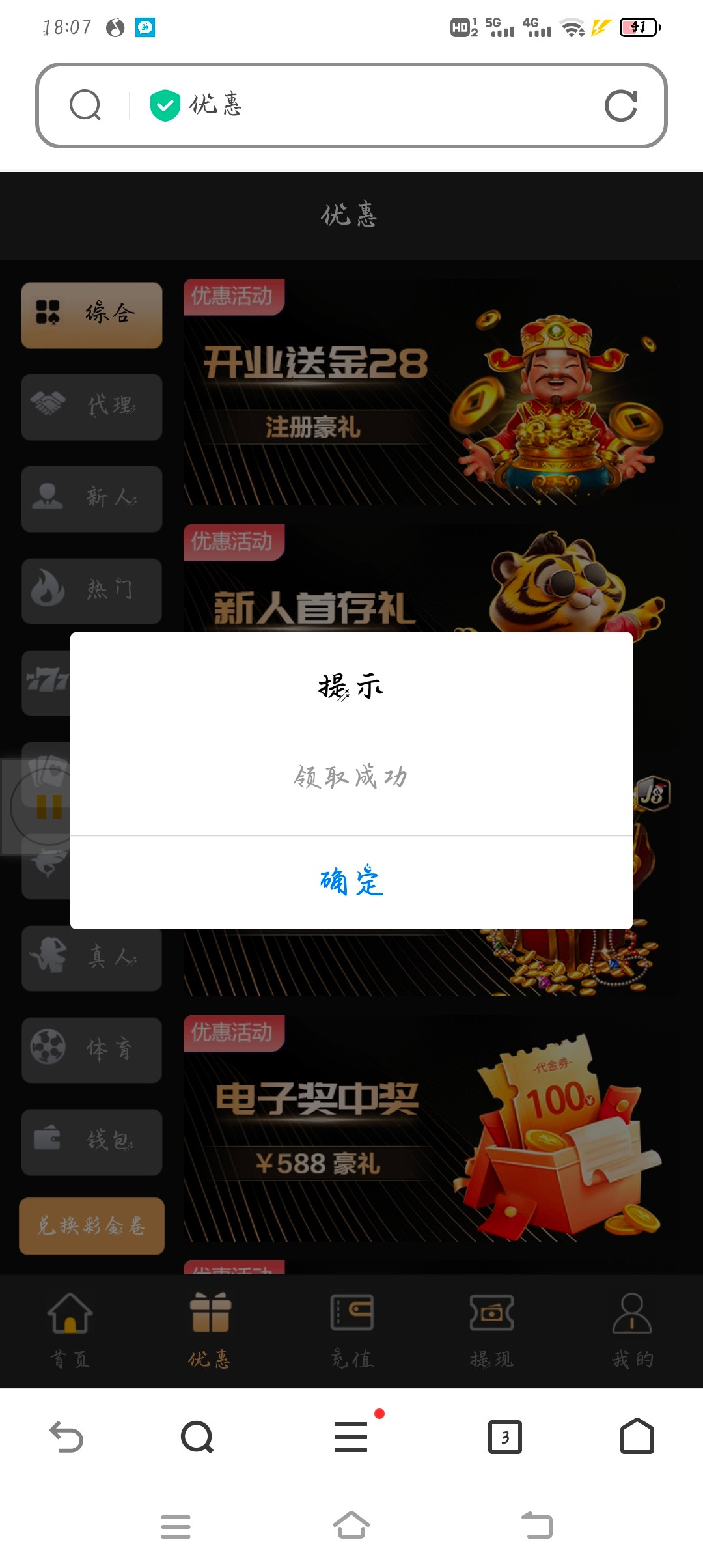Switch to the 真人 category

tap(92, 957)
